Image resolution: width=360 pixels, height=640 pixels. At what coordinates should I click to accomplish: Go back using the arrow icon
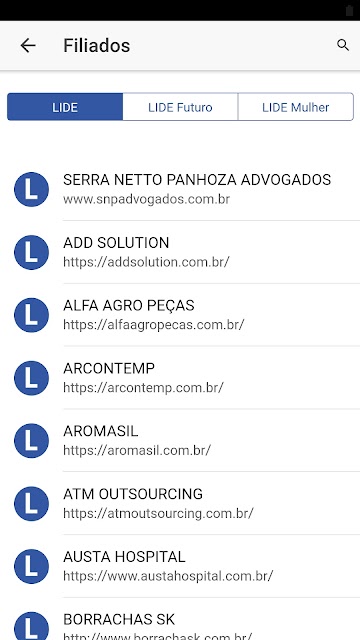click(x=28, y=45)
